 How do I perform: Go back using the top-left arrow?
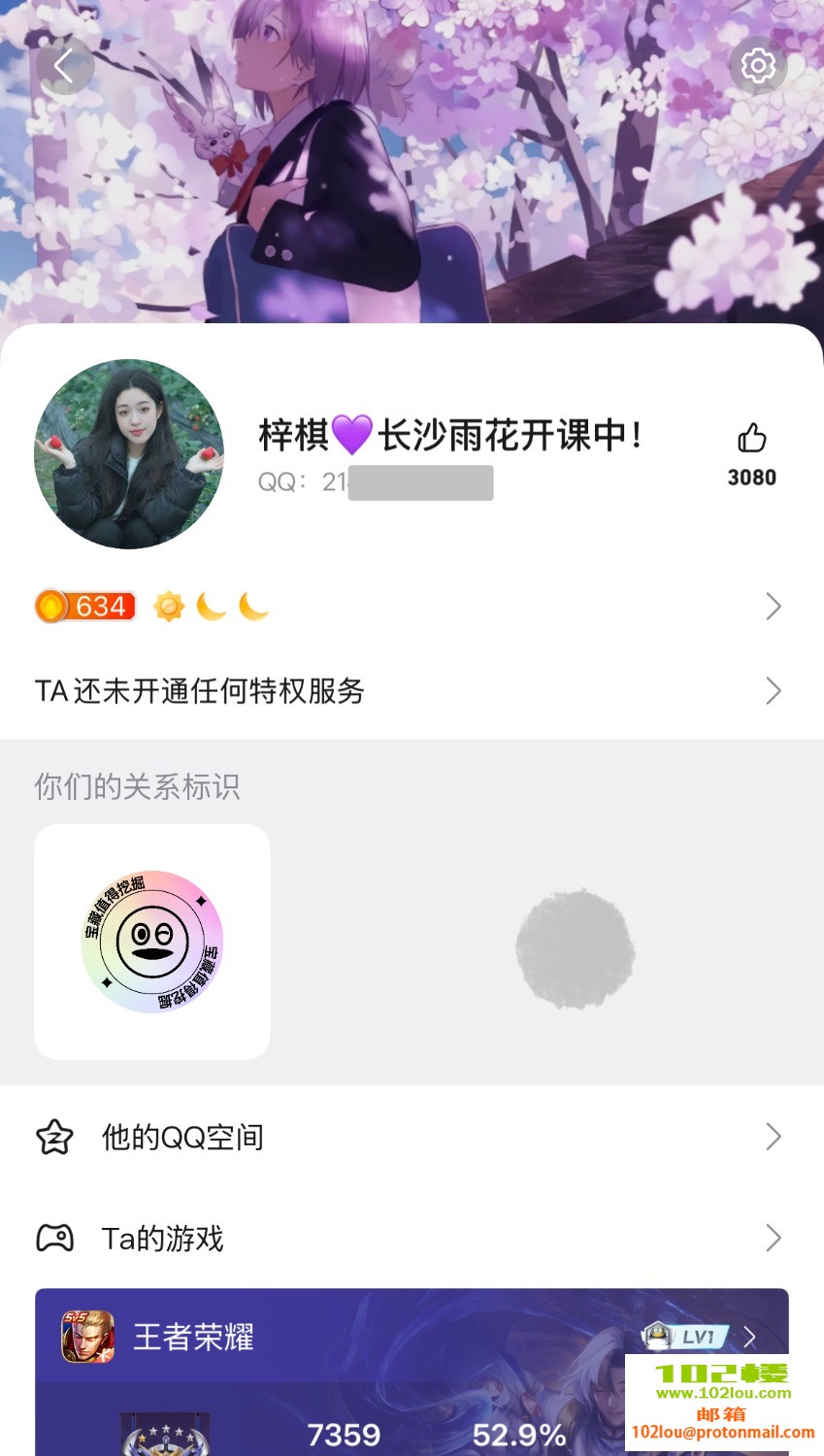(x=65, y=66)
